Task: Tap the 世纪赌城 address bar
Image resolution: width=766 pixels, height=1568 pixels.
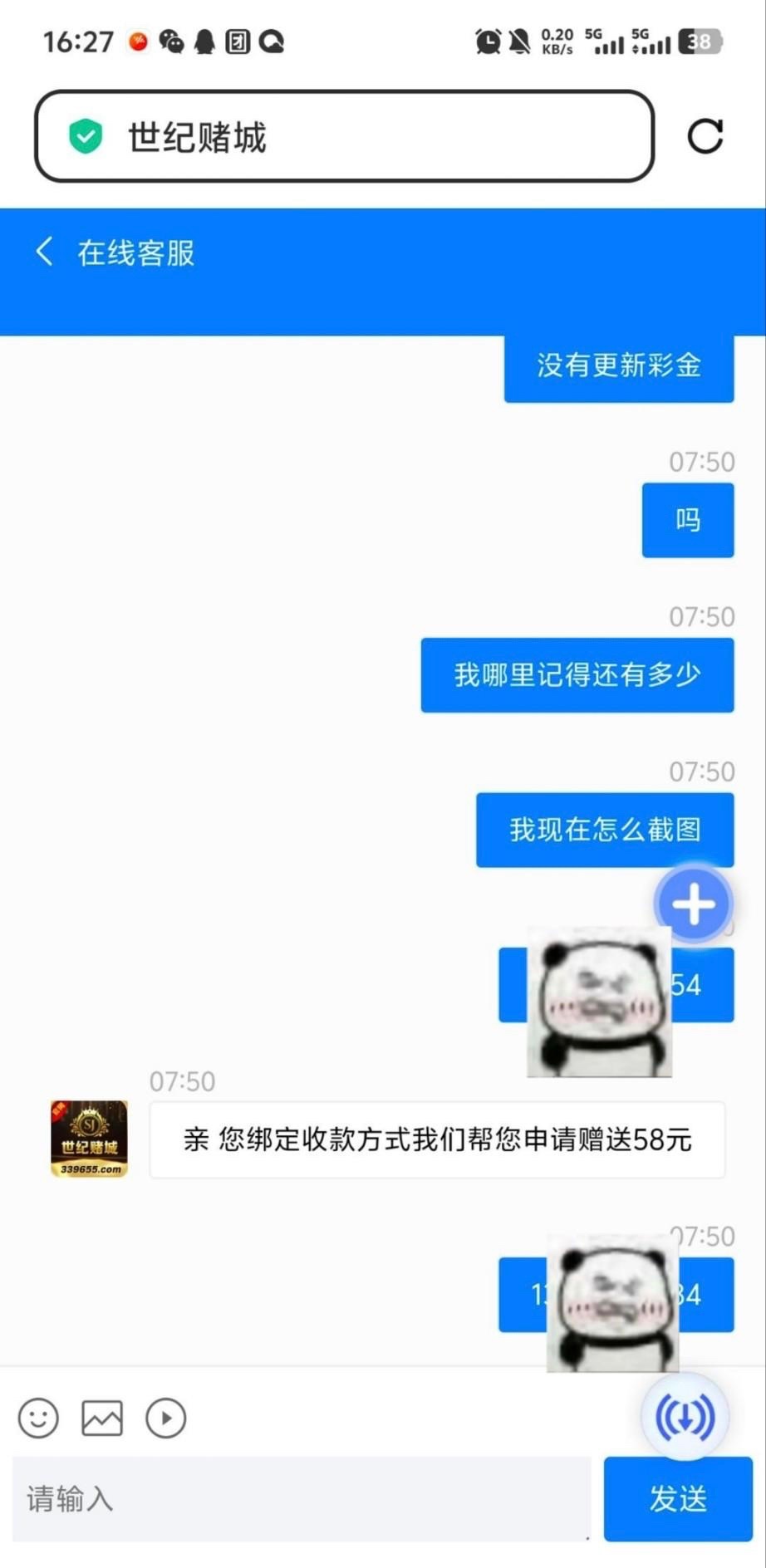Action: (x=344, y=137)
